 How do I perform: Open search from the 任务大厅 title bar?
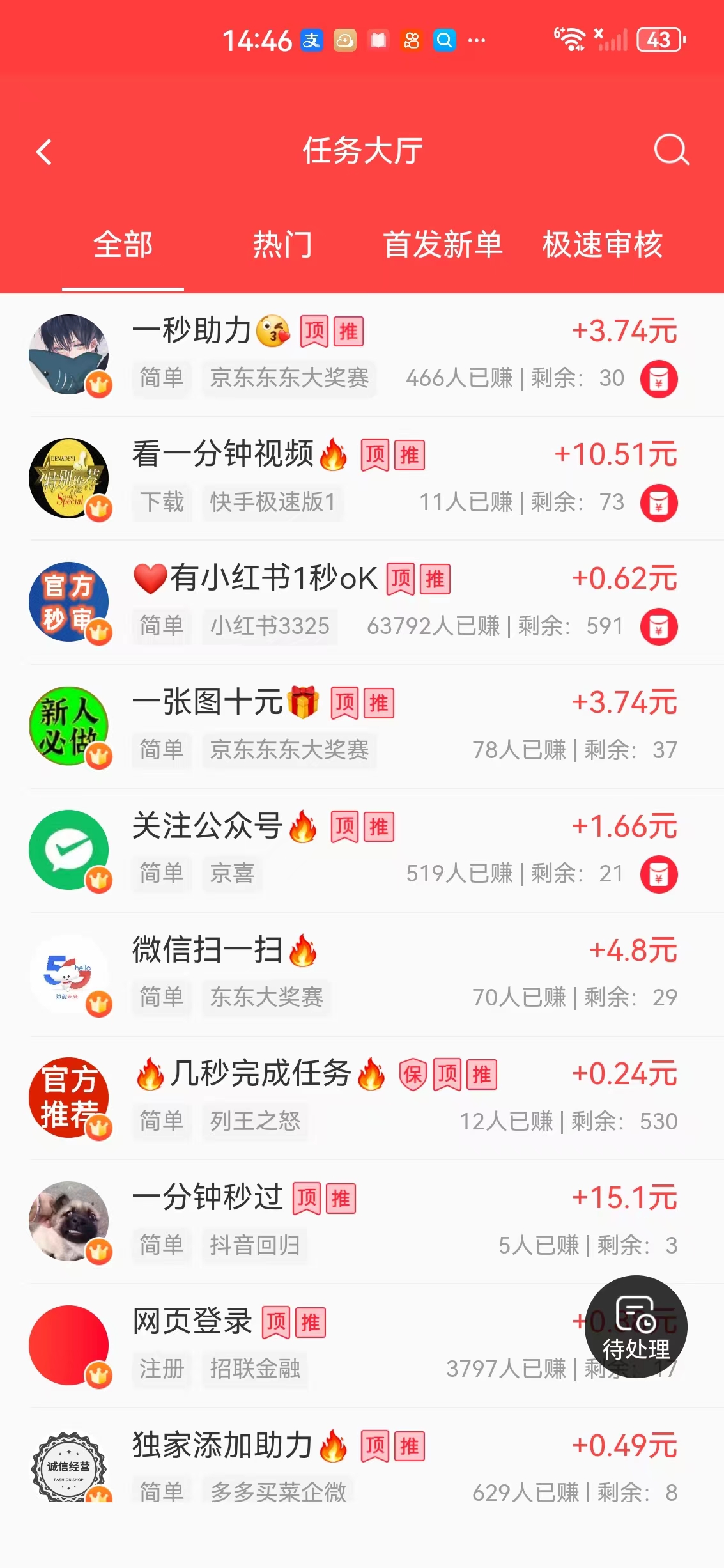pos(672,152)
